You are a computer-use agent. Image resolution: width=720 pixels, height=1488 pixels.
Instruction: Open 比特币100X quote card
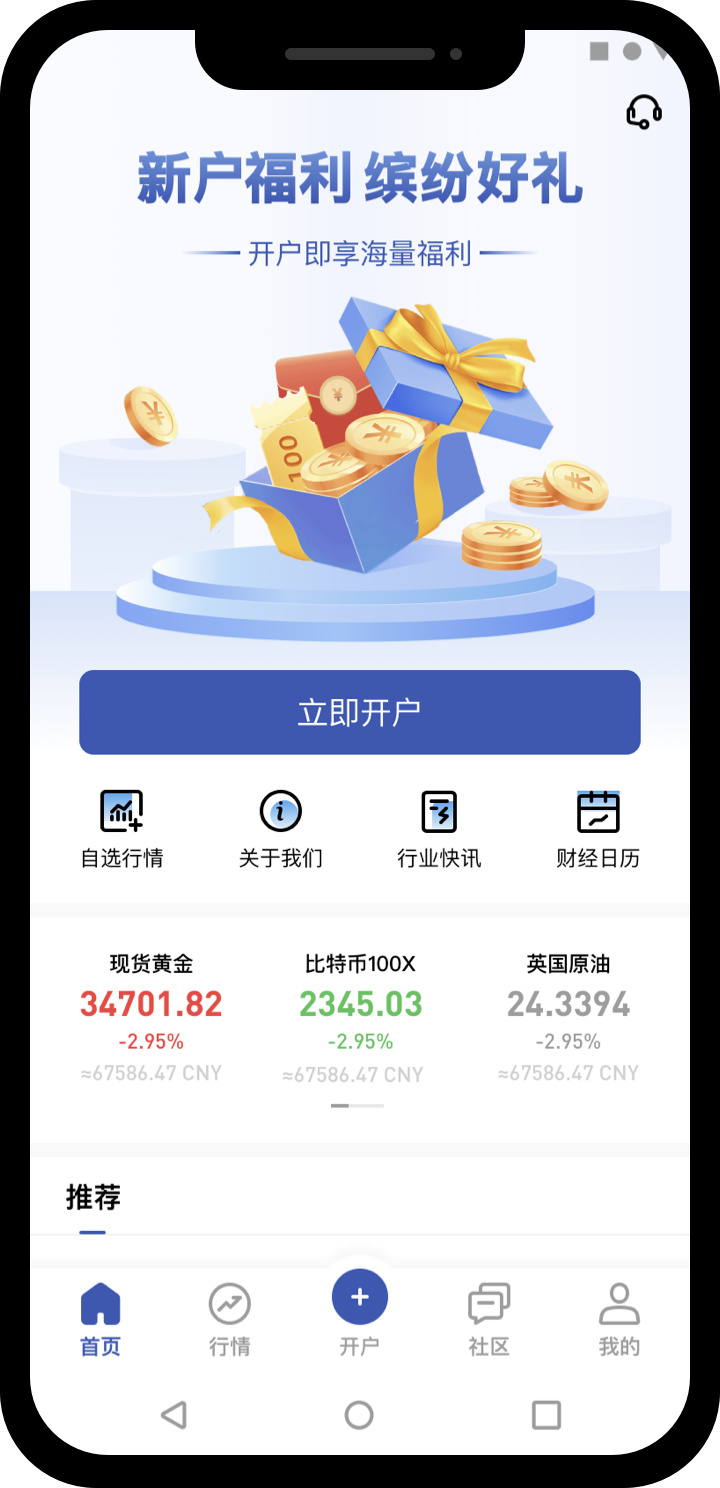coord(360,1017)
